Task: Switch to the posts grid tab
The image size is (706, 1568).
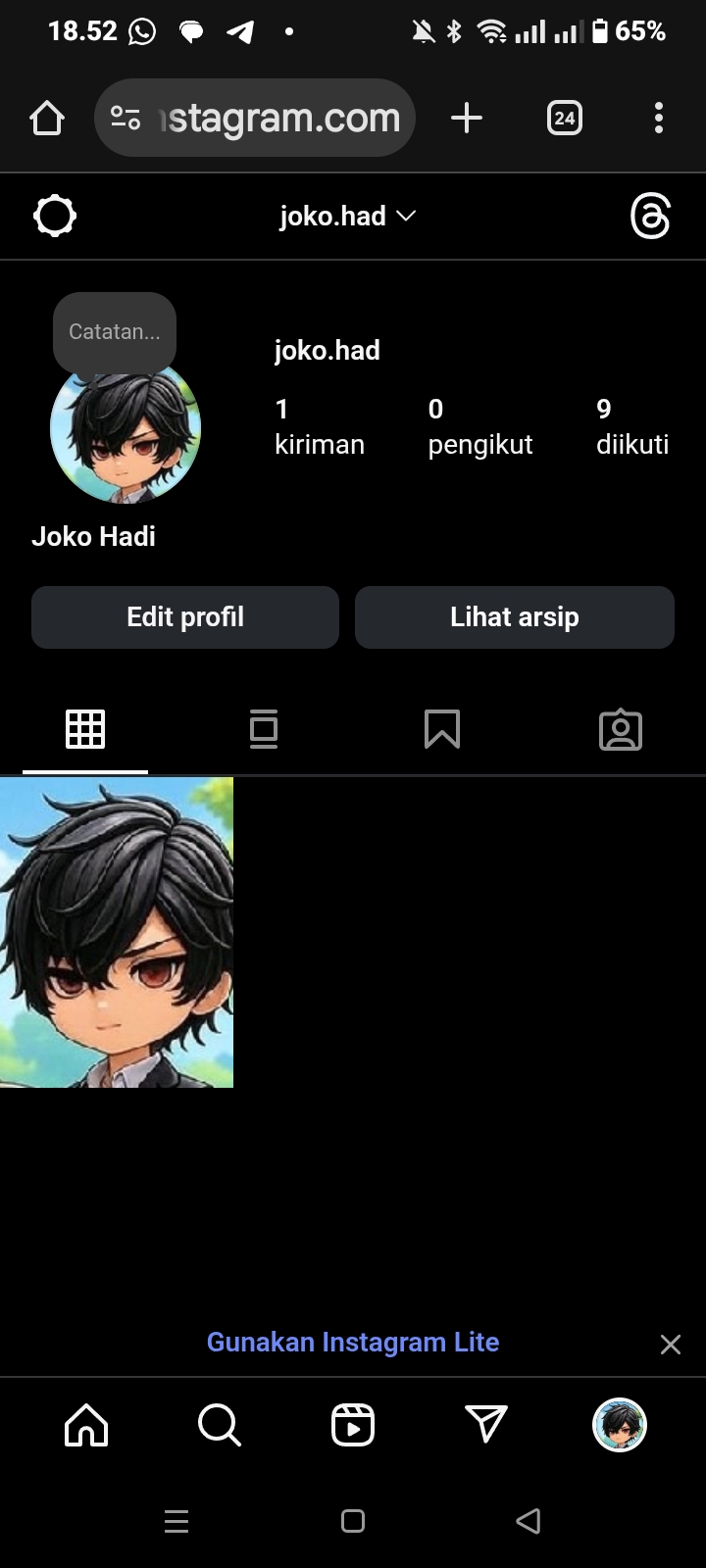Action: click(x=85, y=729)
